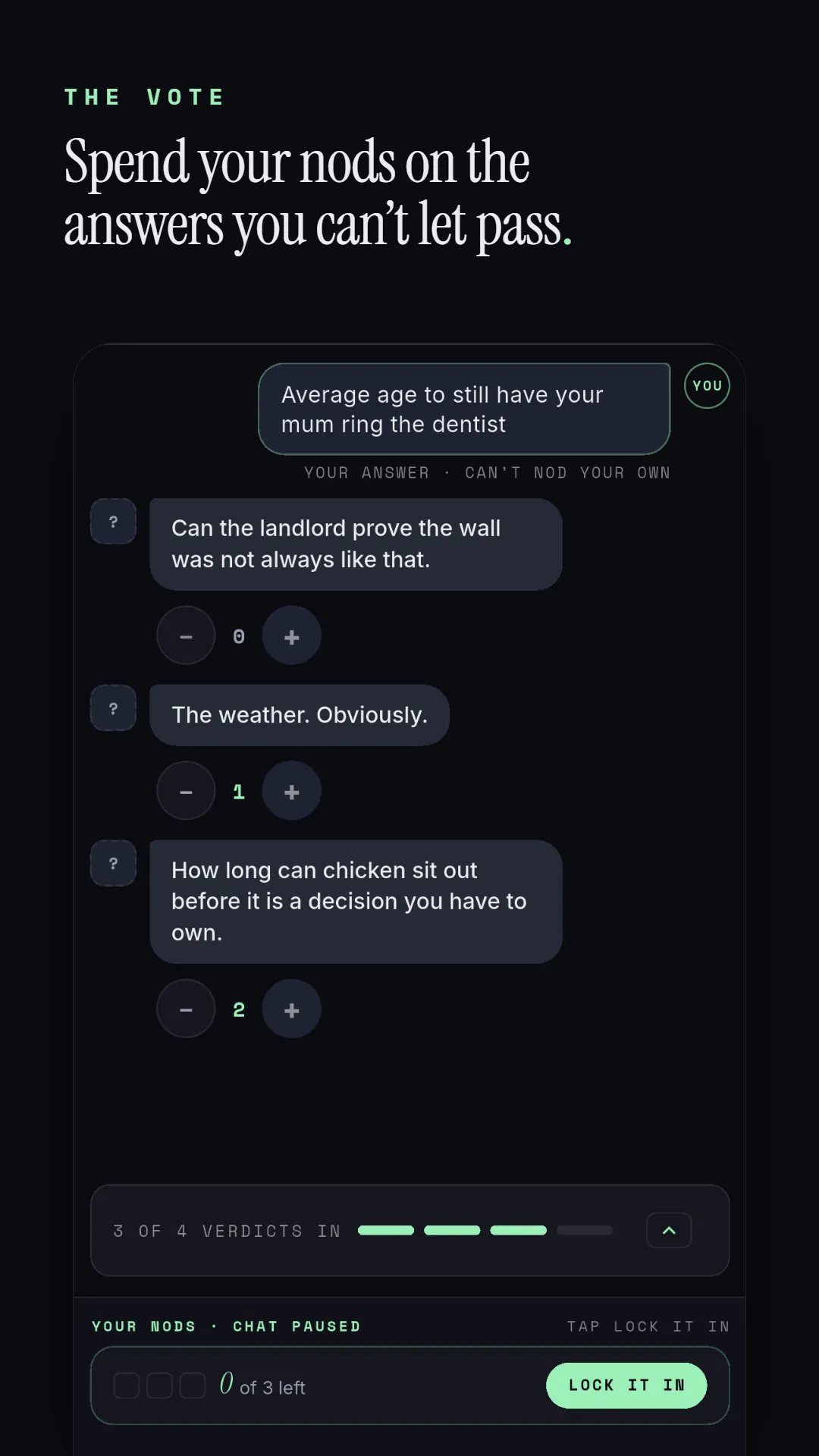Subtract a nod from the chicken answer
This screenshot has width=819, height=1456.
[x=186, y=1009]
